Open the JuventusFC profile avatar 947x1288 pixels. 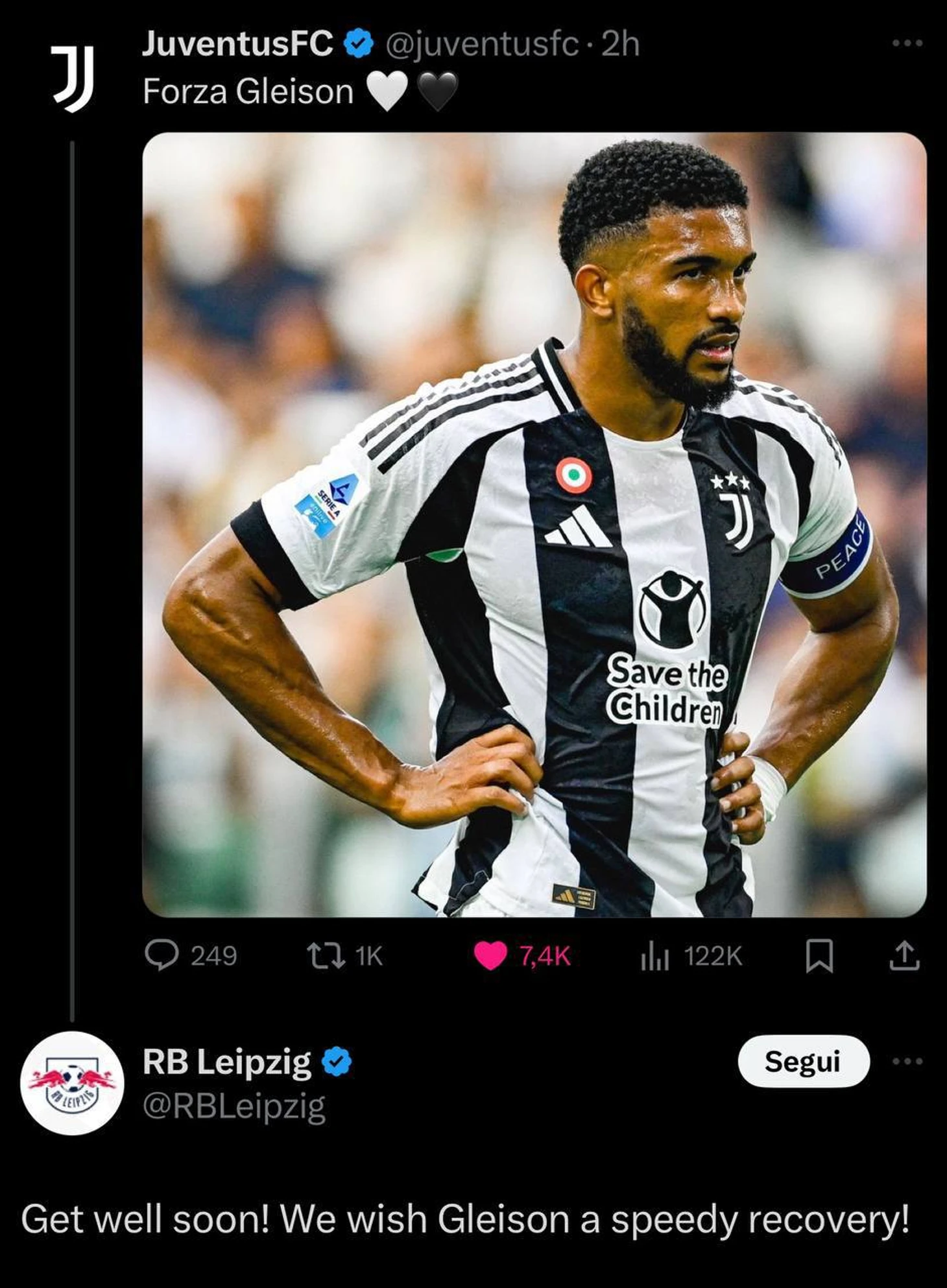point(72,79)
